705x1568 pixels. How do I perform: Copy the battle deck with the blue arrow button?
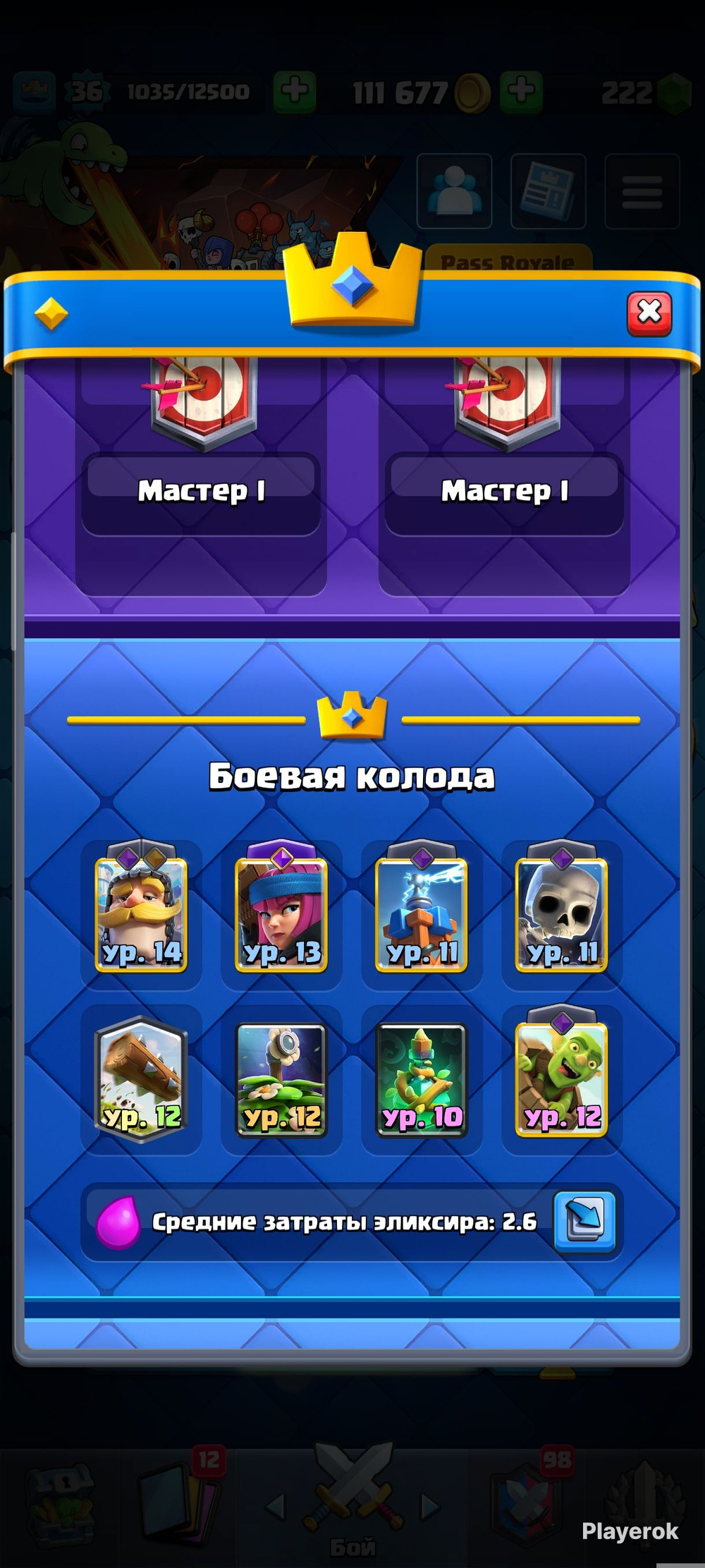pos(584,1222)
